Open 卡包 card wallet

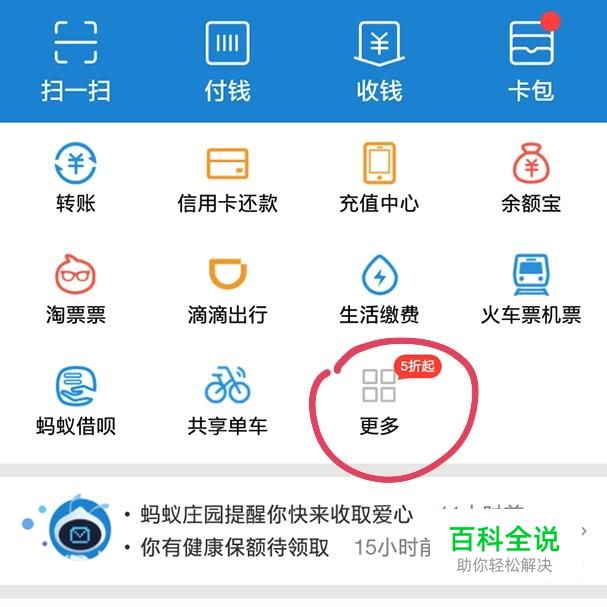pyautogui.click(x=531, y=60)
